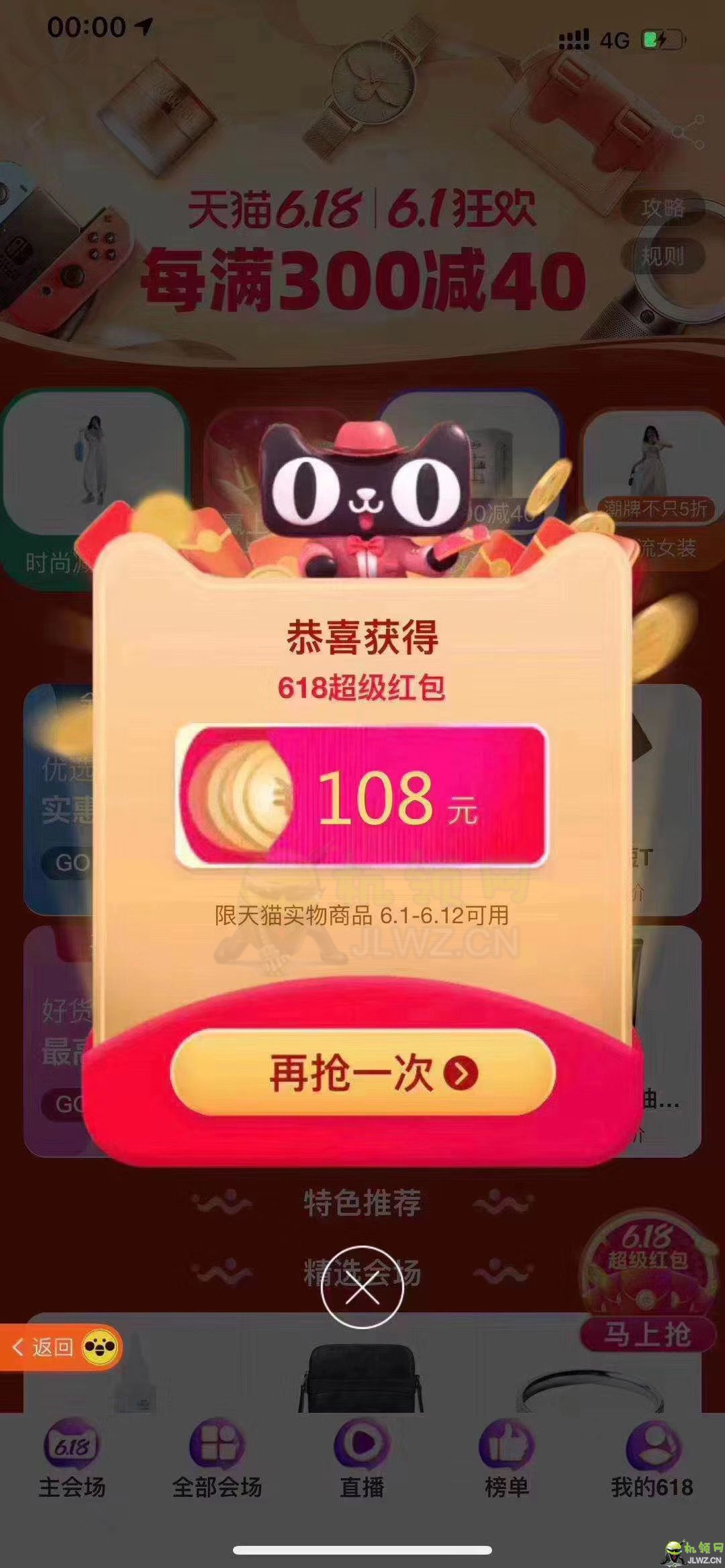Viewport: 725px width, 1568px height.
Task: Tap the 返回 floating button
Action: (x=60, y=1347)
